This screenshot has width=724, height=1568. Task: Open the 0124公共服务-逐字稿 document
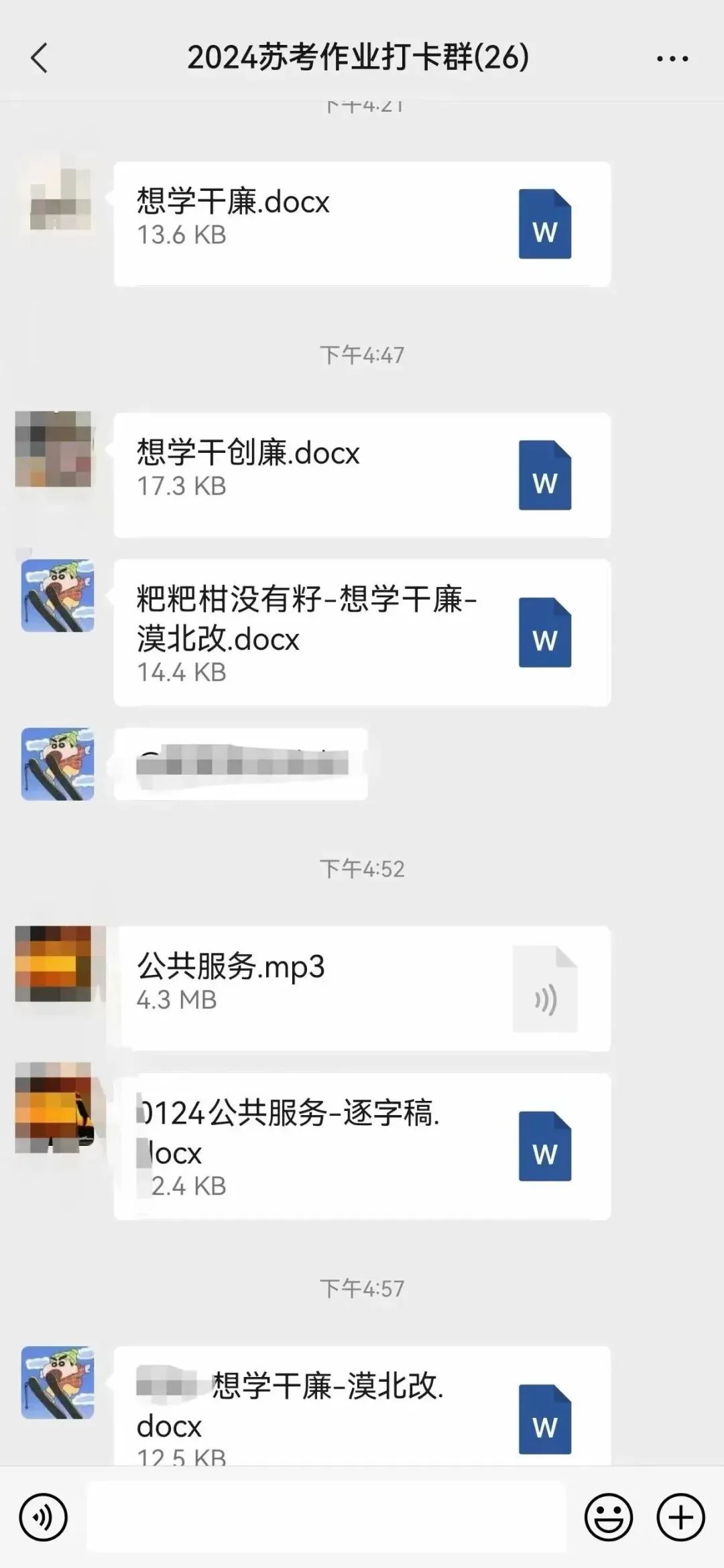362,1147
